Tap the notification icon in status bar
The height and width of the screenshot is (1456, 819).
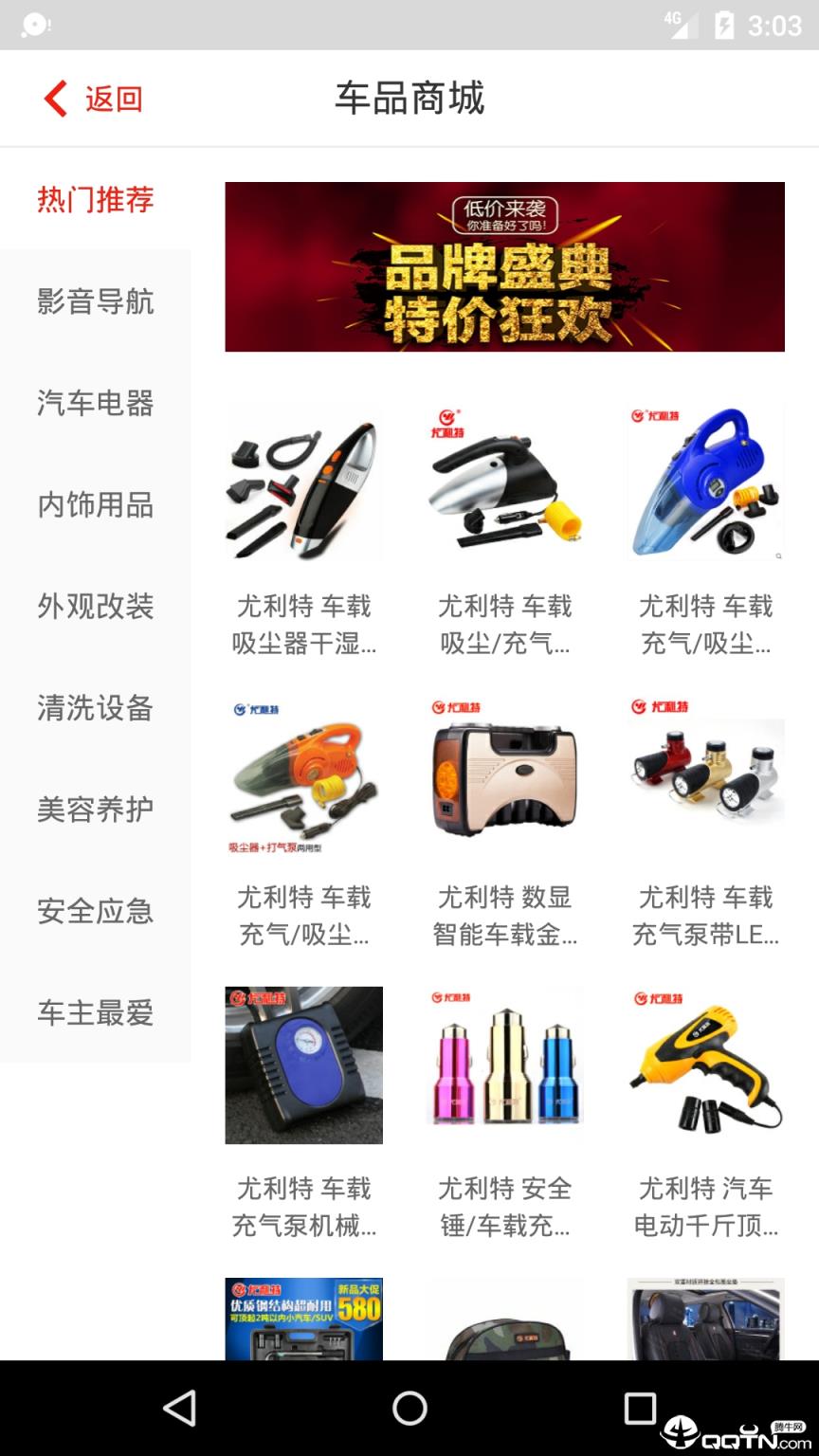34,24
